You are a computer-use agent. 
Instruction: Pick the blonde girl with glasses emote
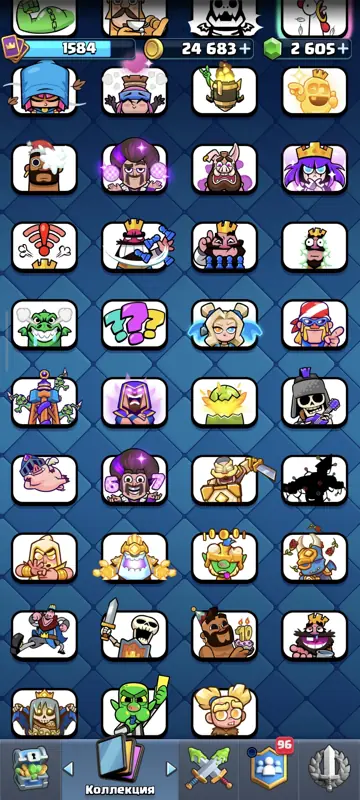coord(224,712)
